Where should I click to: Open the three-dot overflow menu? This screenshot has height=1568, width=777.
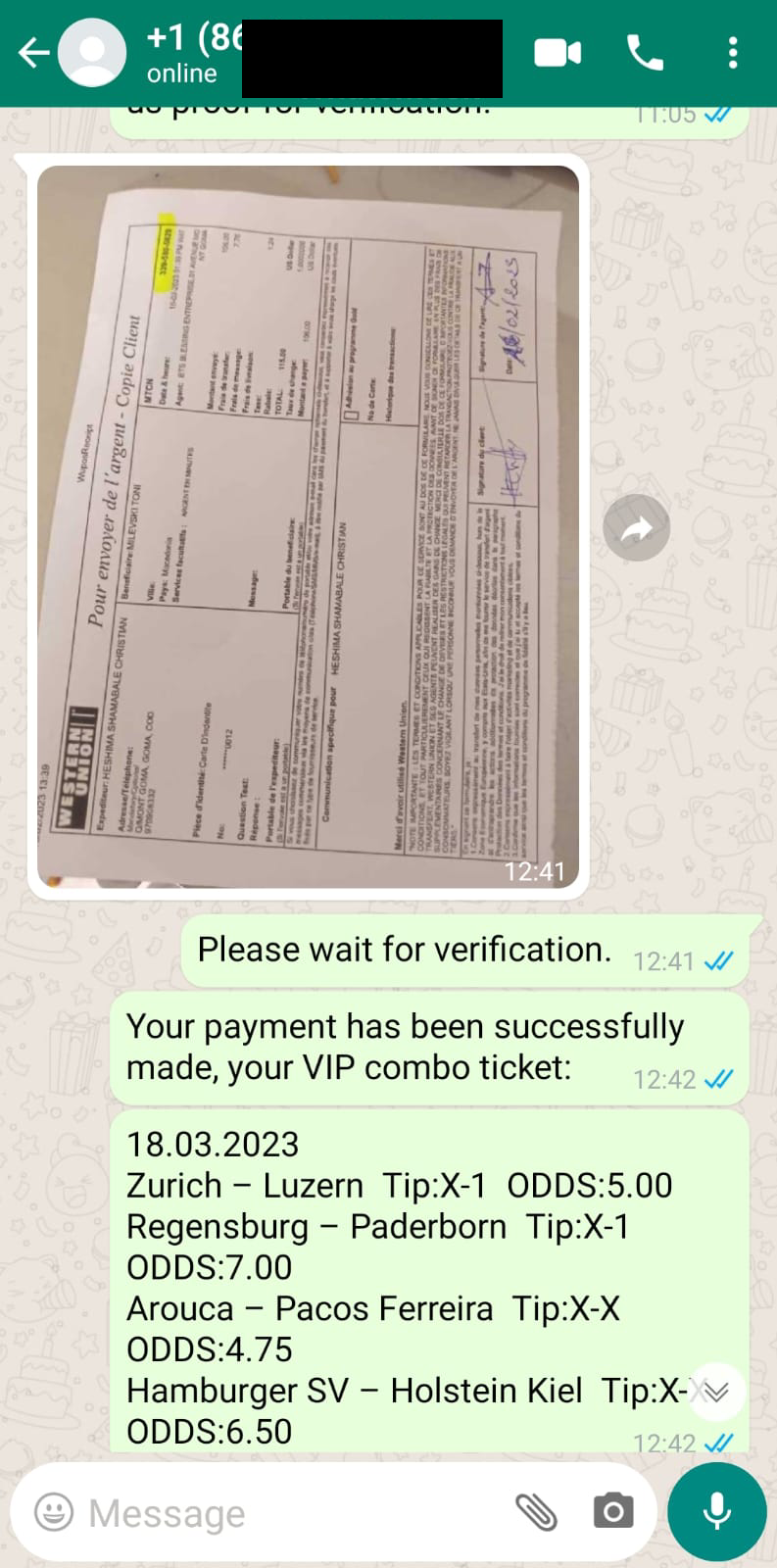pyautogui.click(x=733, y=53)
